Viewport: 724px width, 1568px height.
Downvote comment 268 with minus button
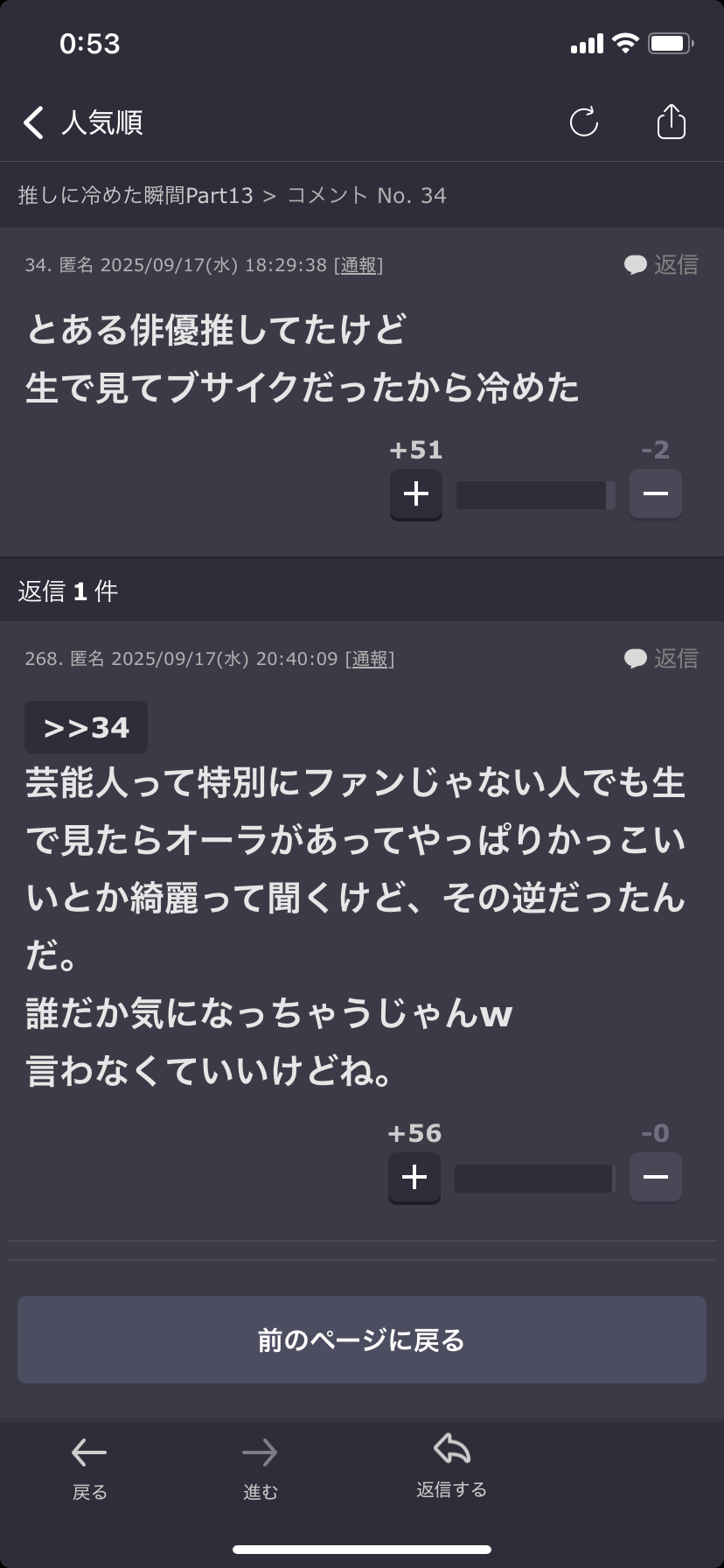655,1178
